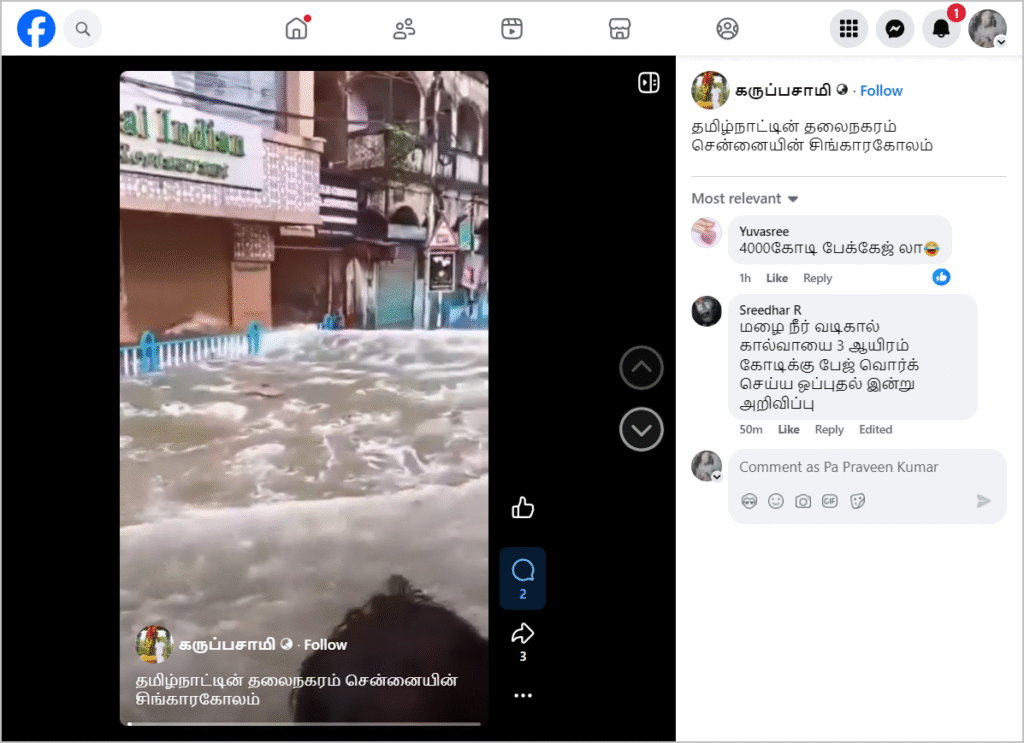The width and height of the screenshot is (1024, 743).
Task: Share this reel
Action: tap(522, 634)
